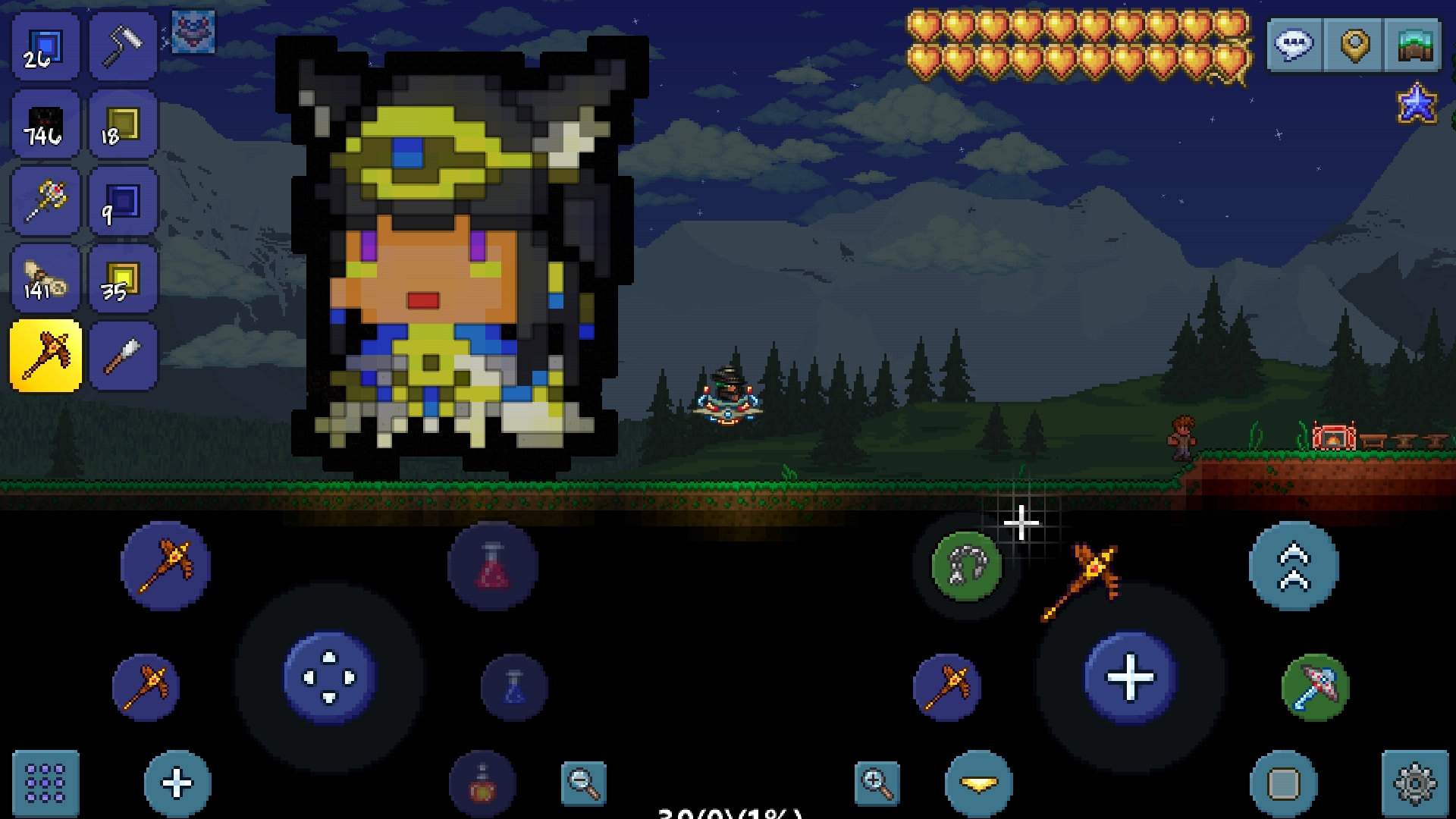Select the paint roller hotbar slot
1456x819 pixels.
pyautogui.click(x=123, y=47)
